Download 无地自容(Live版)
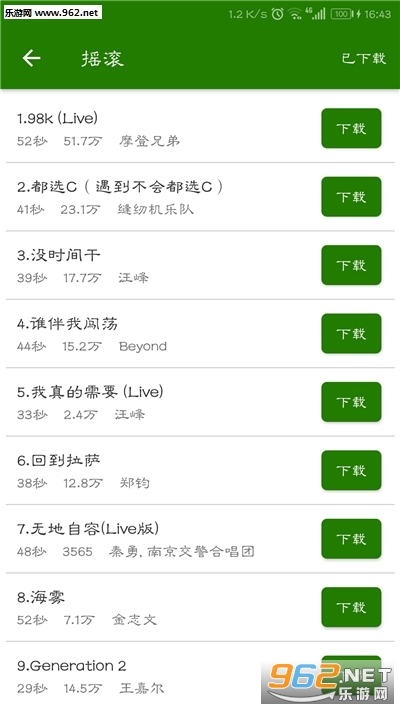Image resolution: width=400 pixels, height=710 pixels. [351, 538]
